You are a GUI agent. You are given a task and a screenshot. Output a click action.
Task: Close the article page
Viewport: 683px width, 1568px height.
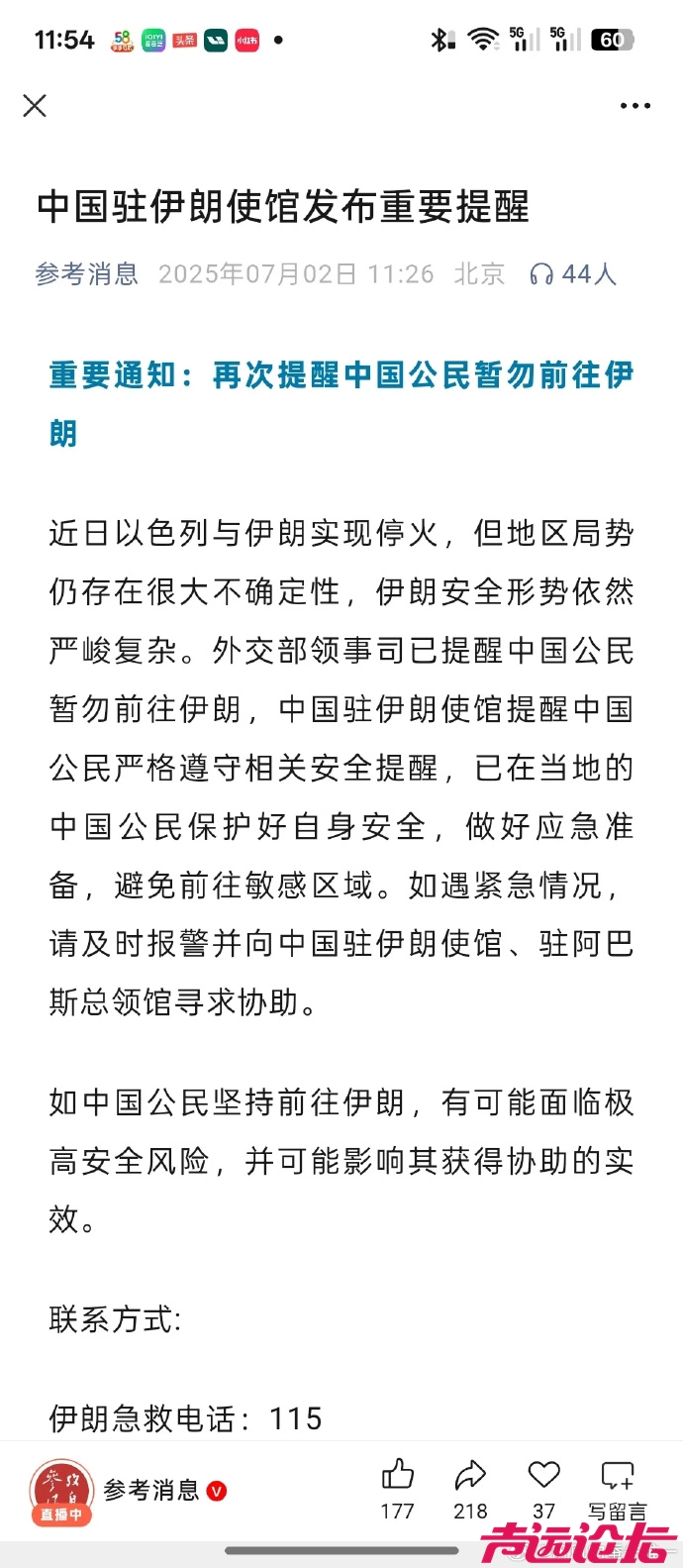click(35, 105)
